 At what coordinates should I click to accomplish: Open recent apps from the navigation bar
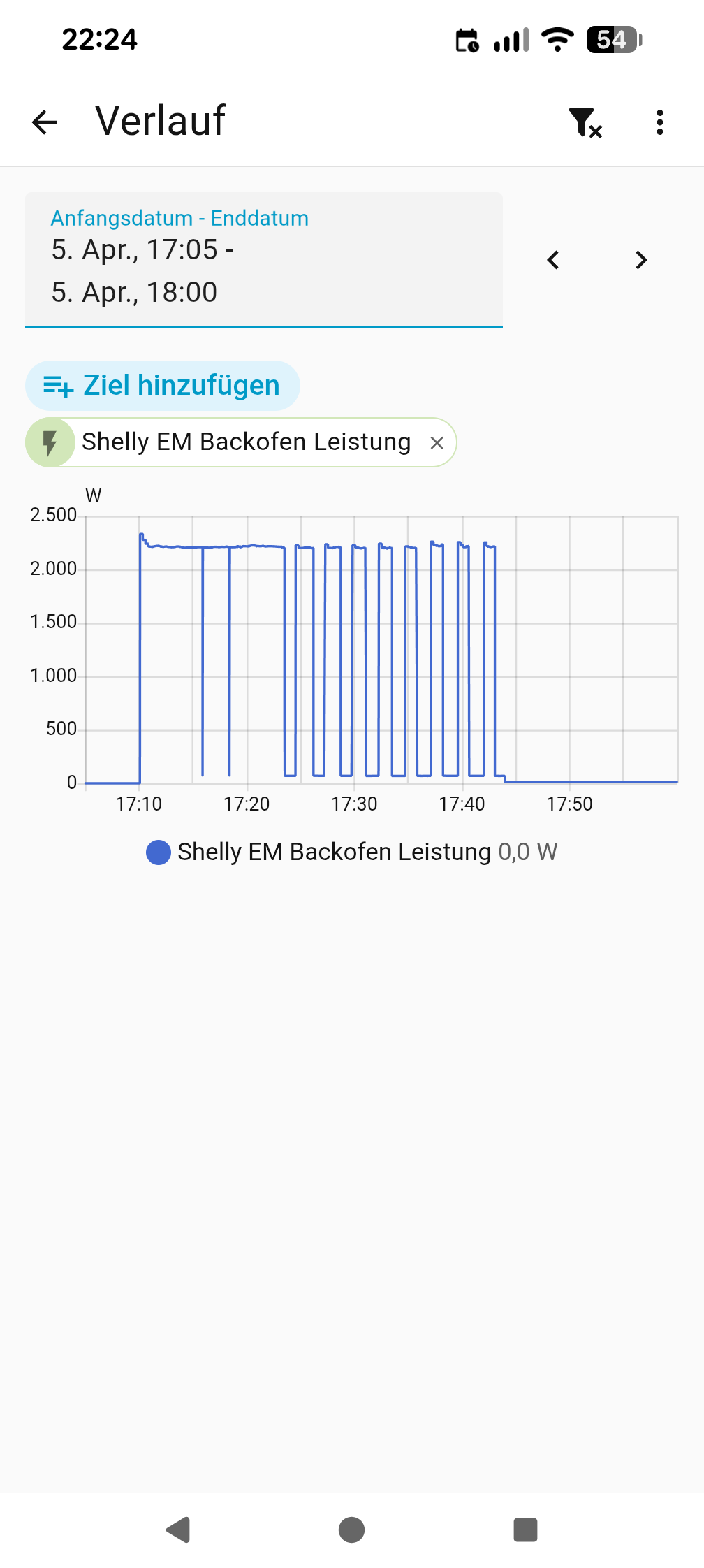(525, 1530)
